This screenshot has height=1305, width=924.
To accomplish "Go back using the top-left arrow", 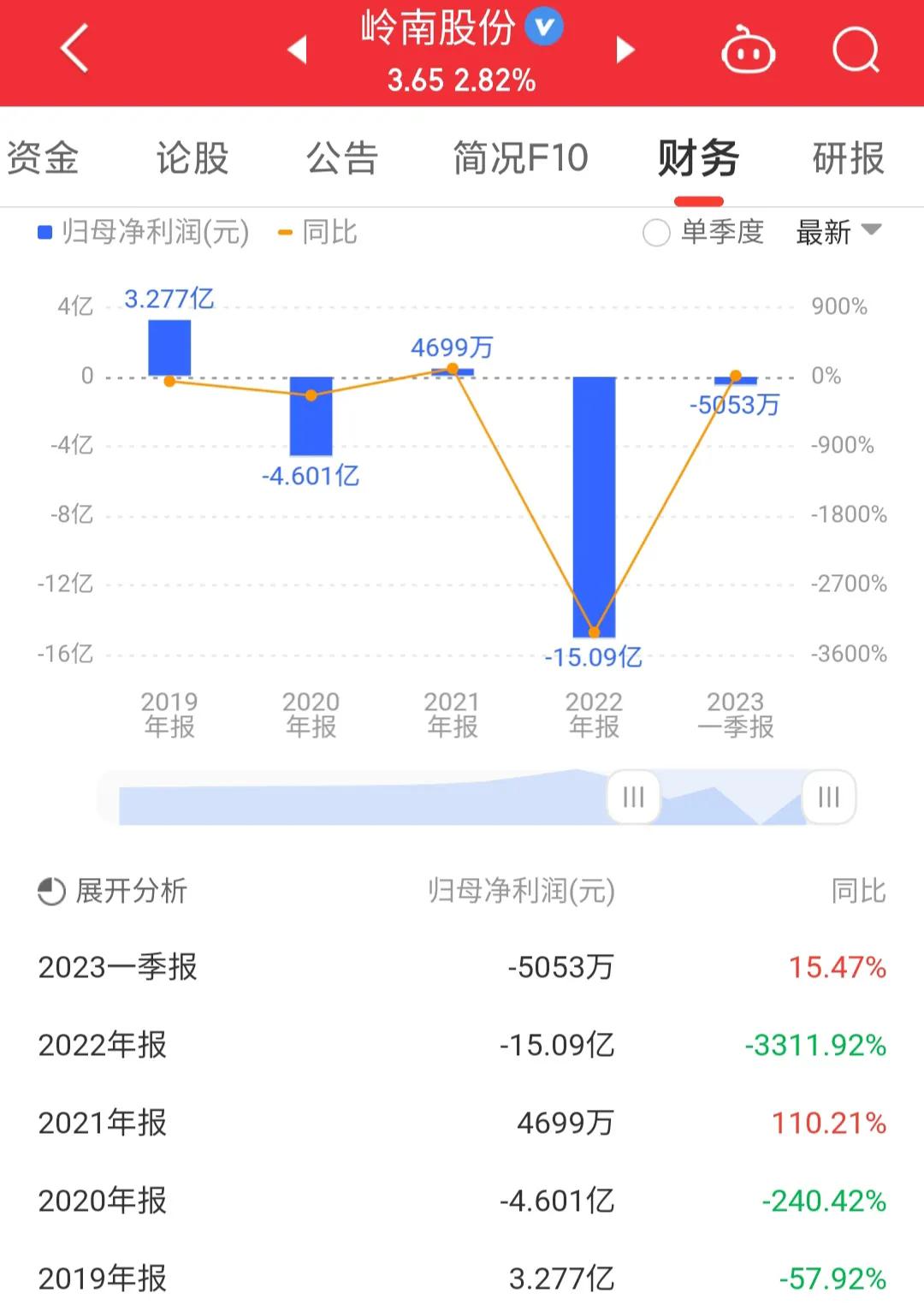I will point(75,50).
